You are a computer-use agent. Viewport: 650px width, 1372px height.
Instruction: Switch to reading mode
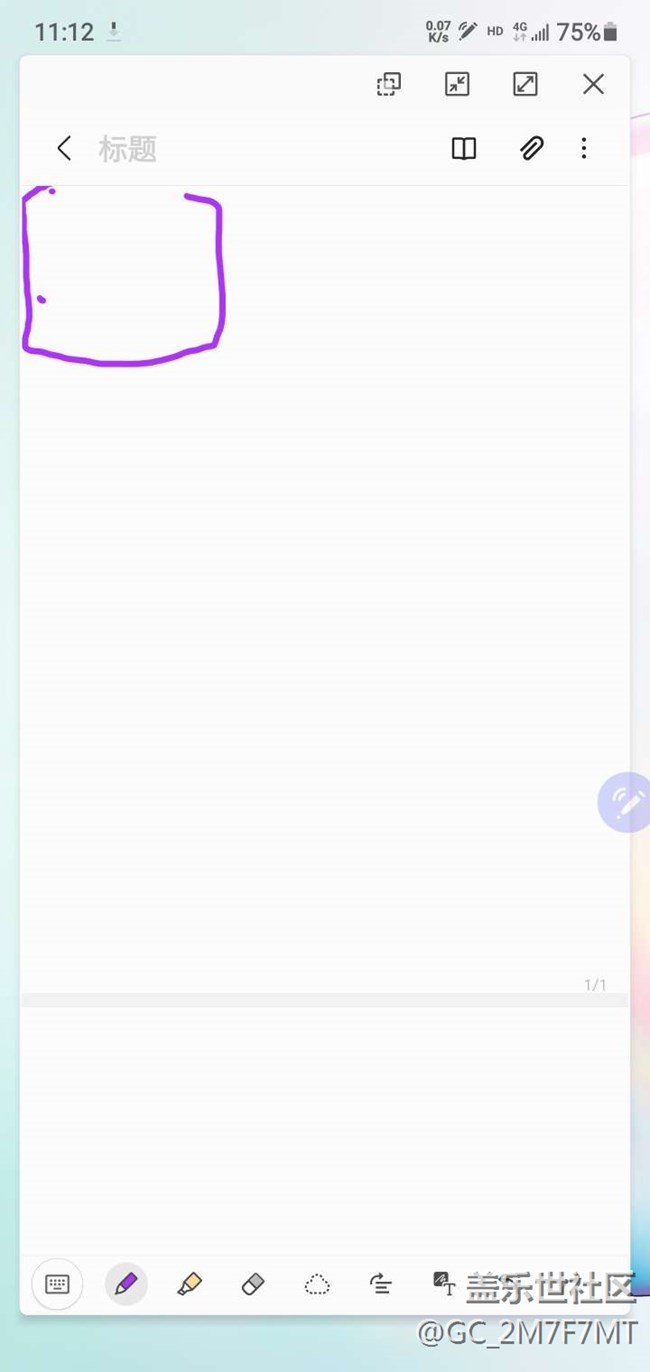[463, 149]
